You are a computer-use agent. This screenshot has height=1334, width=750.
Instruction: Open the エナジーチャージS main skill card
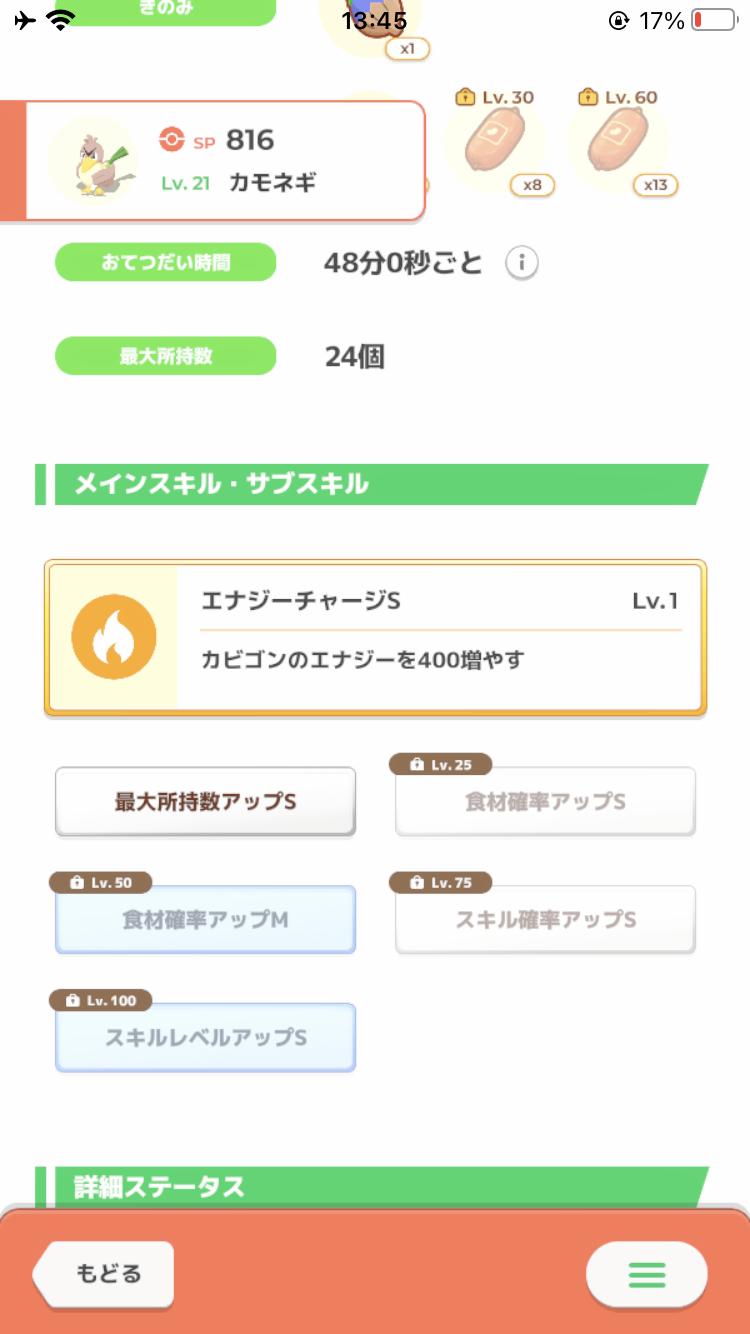point(375,638)
